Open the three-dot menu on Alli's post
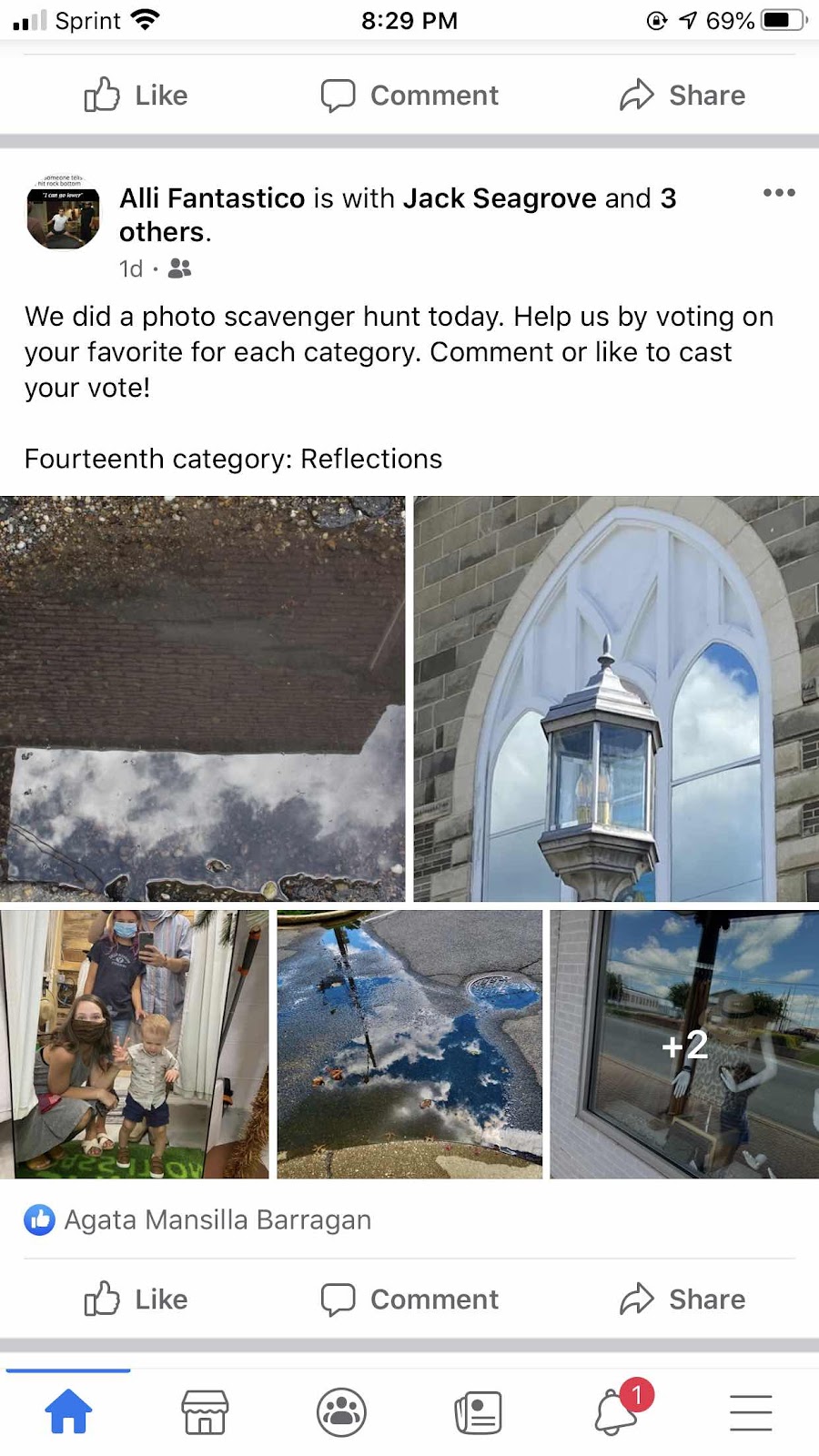This screenshot has width=819, height=1456. tap(779, 193)
